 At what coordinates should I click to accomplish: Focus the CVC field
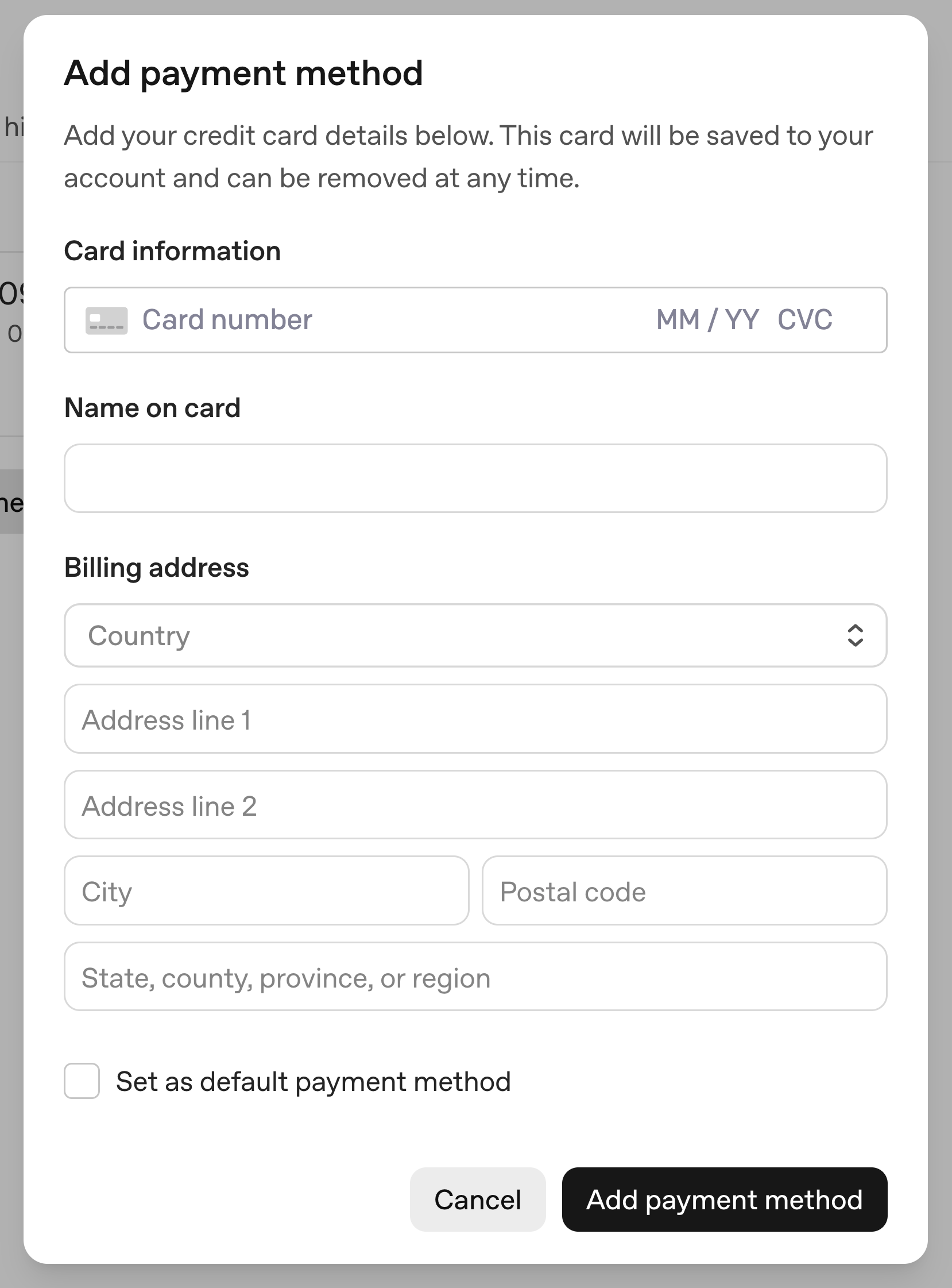tap(804, 320)
